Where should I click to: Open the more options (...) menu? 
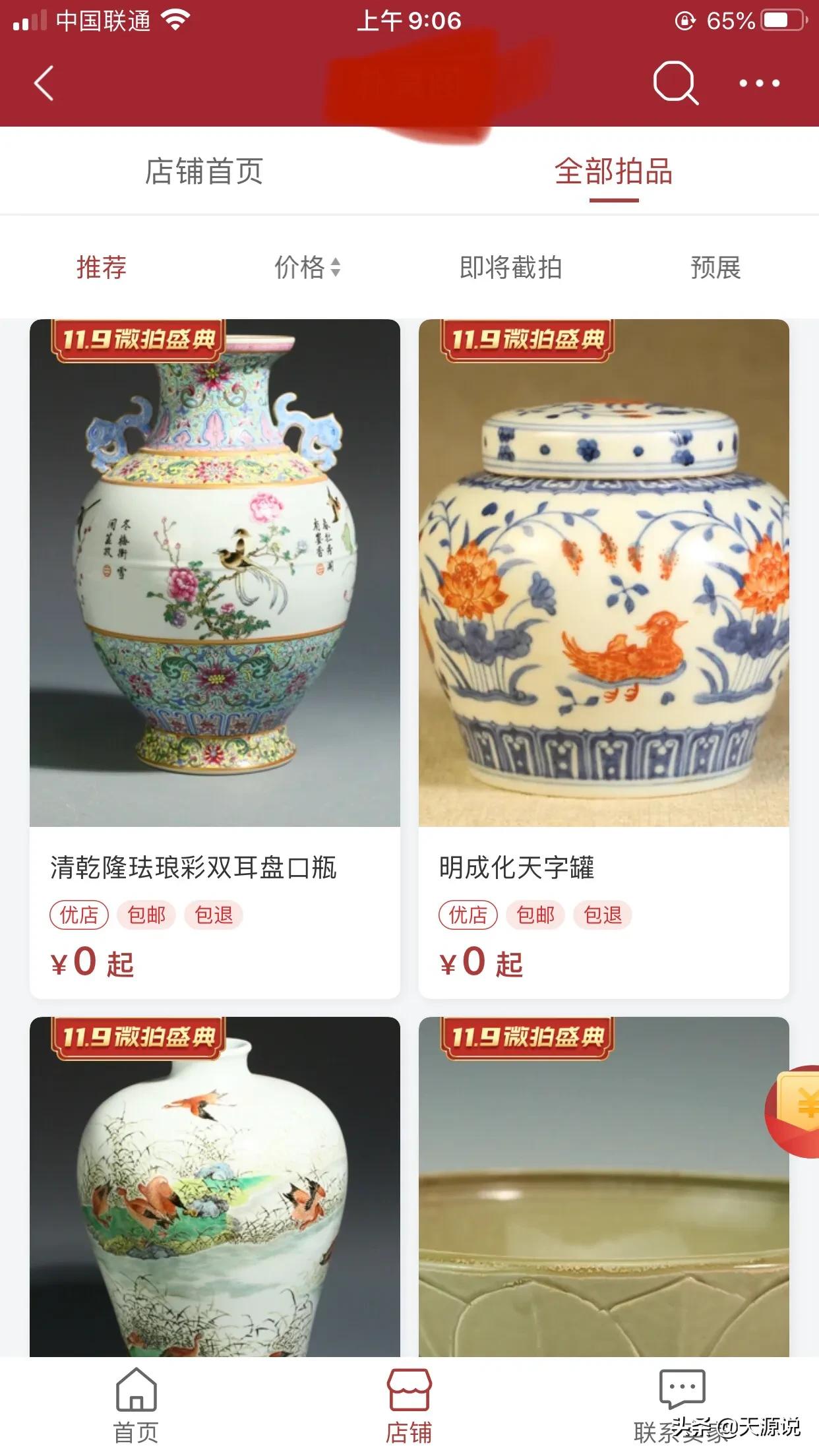(758, 84)
